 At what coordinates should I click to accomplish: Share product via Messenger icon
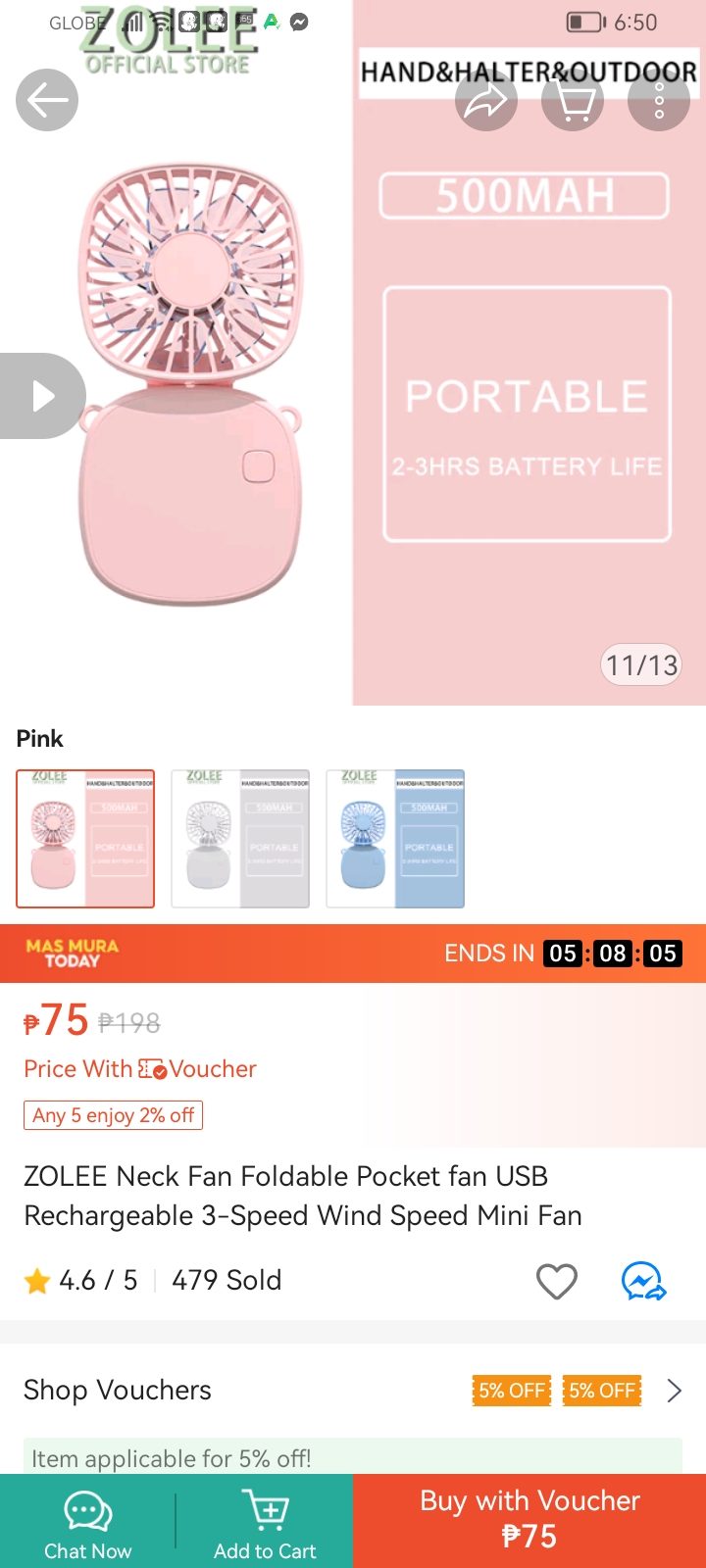pos(643,1281)
